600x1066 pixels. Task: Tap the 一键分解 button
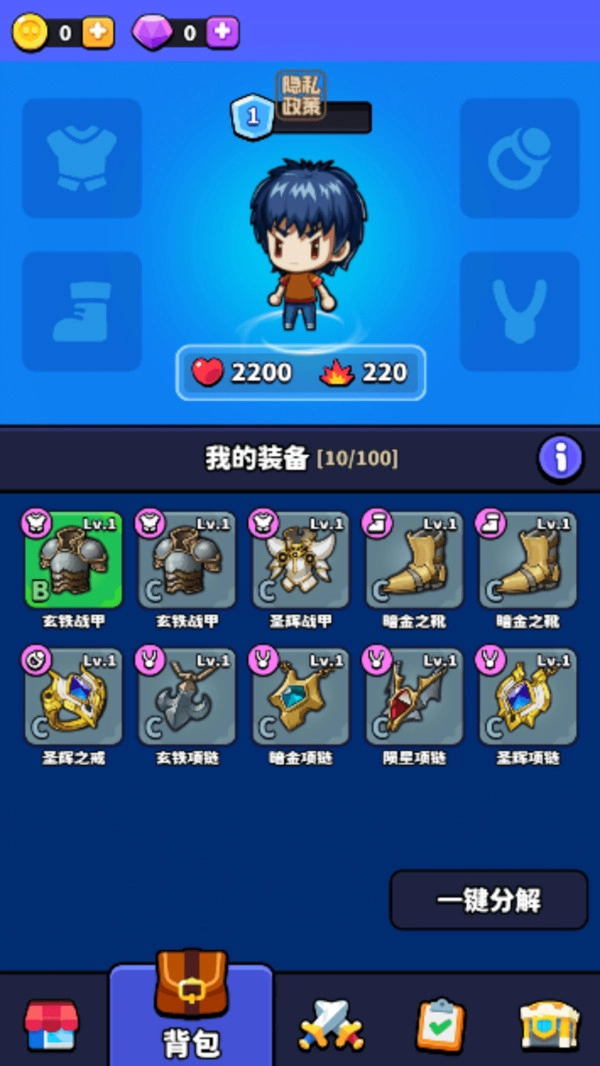tap(488, 900)
